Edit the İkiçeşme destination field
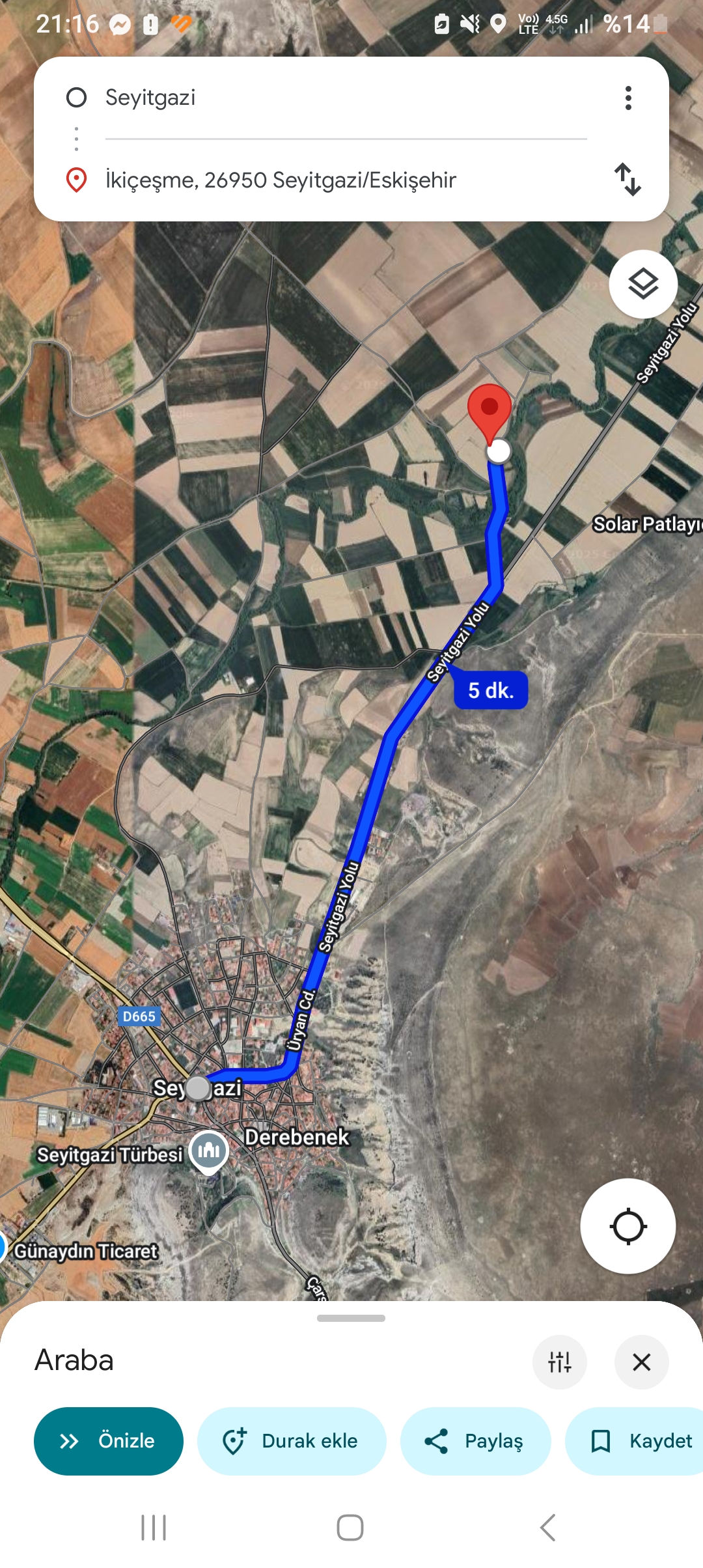703x1568 pixels. 345,180
